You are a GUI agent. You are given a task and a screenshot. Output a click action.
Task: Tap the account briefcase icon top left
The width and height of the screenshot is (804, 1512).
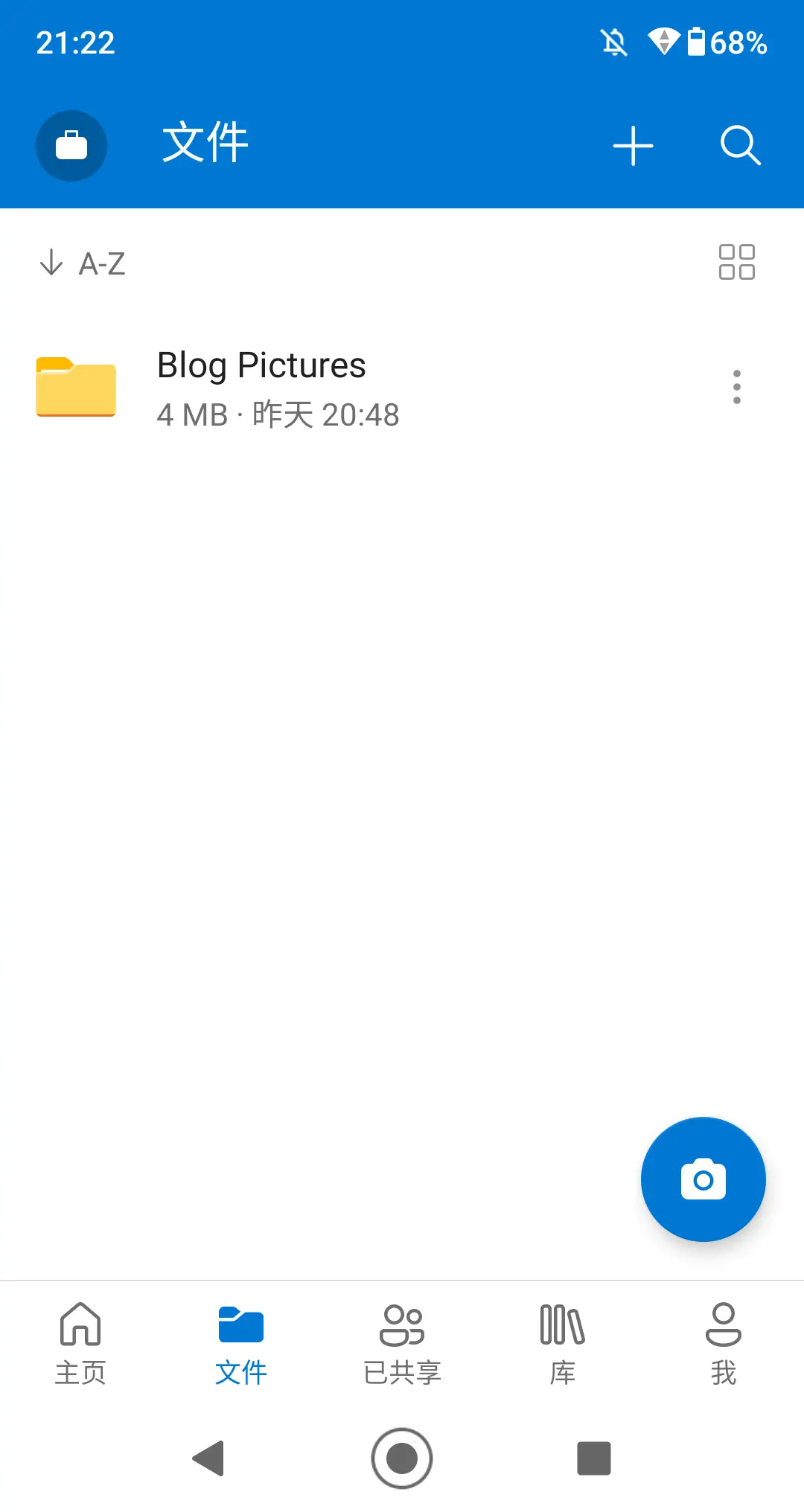pyautogui.click(x=71, y=146)
